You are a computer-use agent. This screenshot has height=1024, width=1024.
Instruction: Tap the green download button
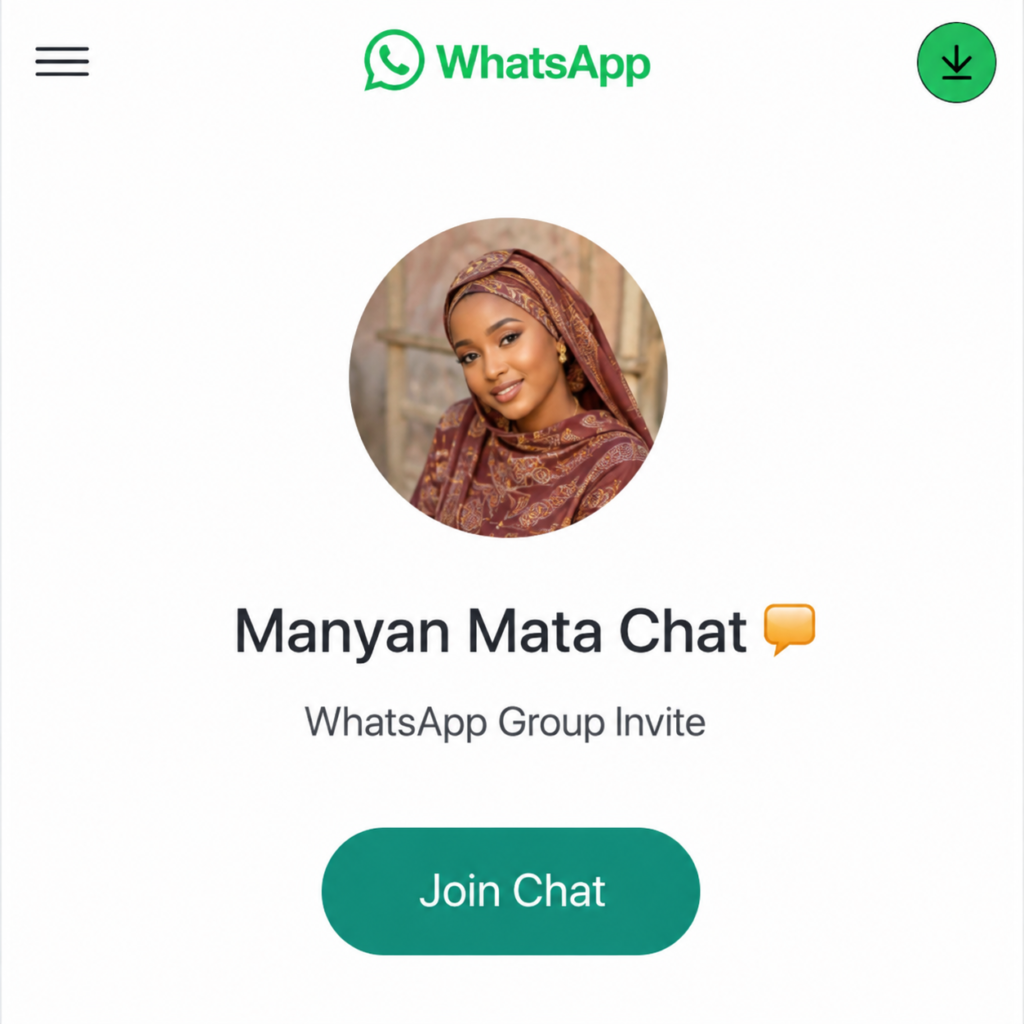(956, 63)
